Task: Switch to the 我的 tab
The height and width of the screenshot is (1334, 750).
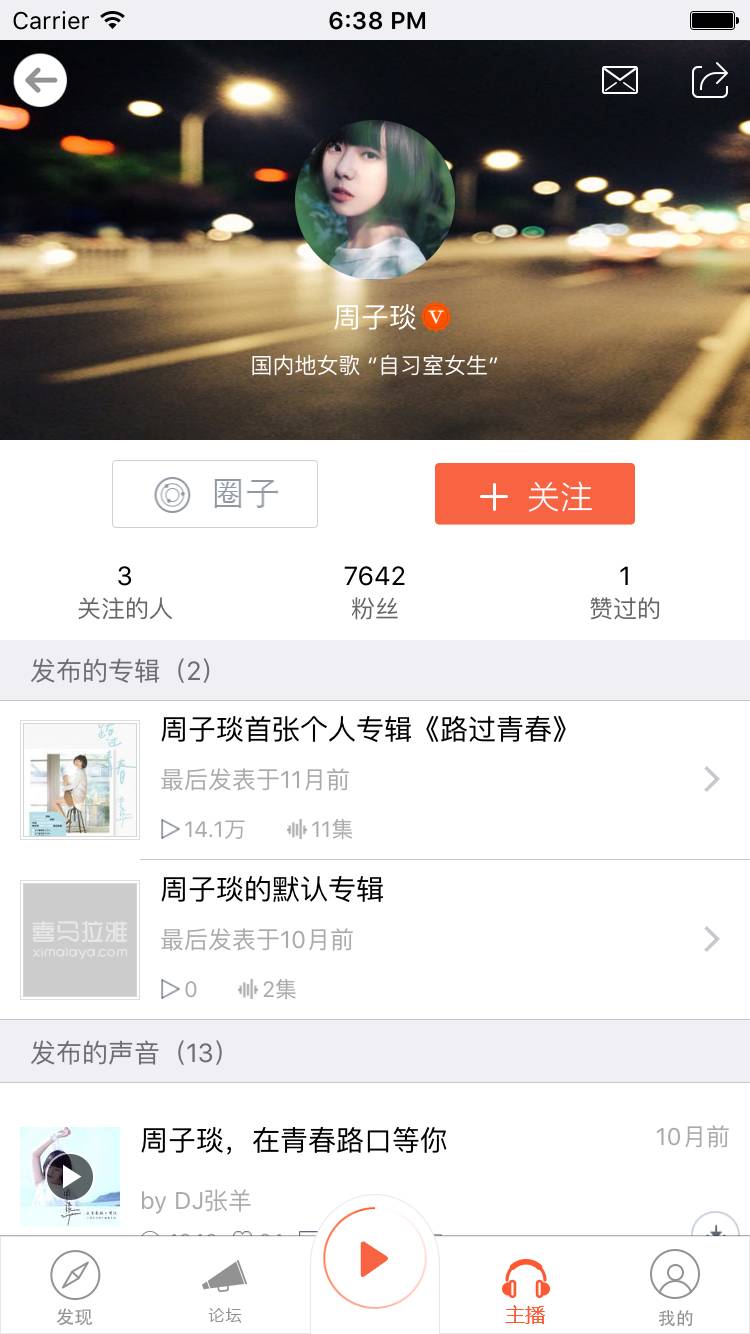Action: click(x=675, y=1288)
